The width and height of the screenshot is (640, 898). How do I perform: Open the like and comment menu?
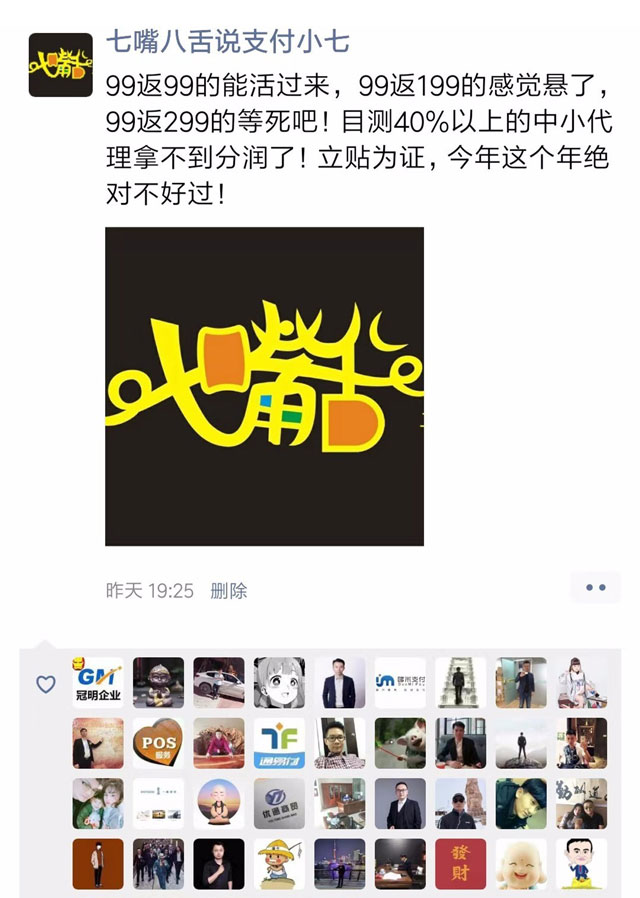pos(595,588)
